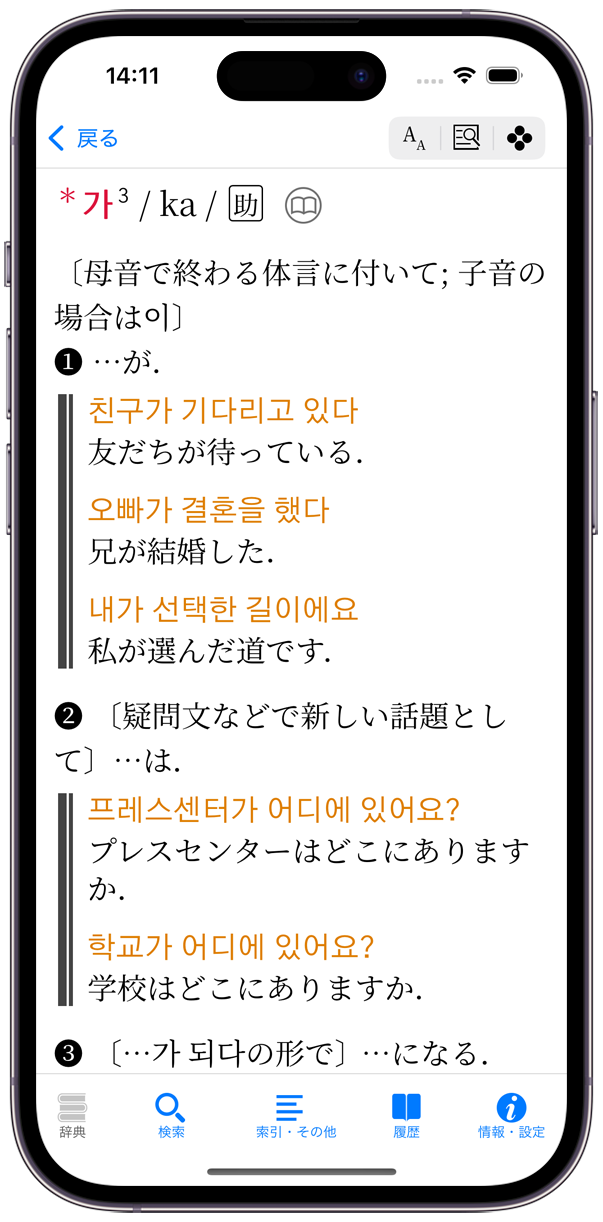
Task: Switch to the 辞典 tab
Action: (x=72, y=1115)
